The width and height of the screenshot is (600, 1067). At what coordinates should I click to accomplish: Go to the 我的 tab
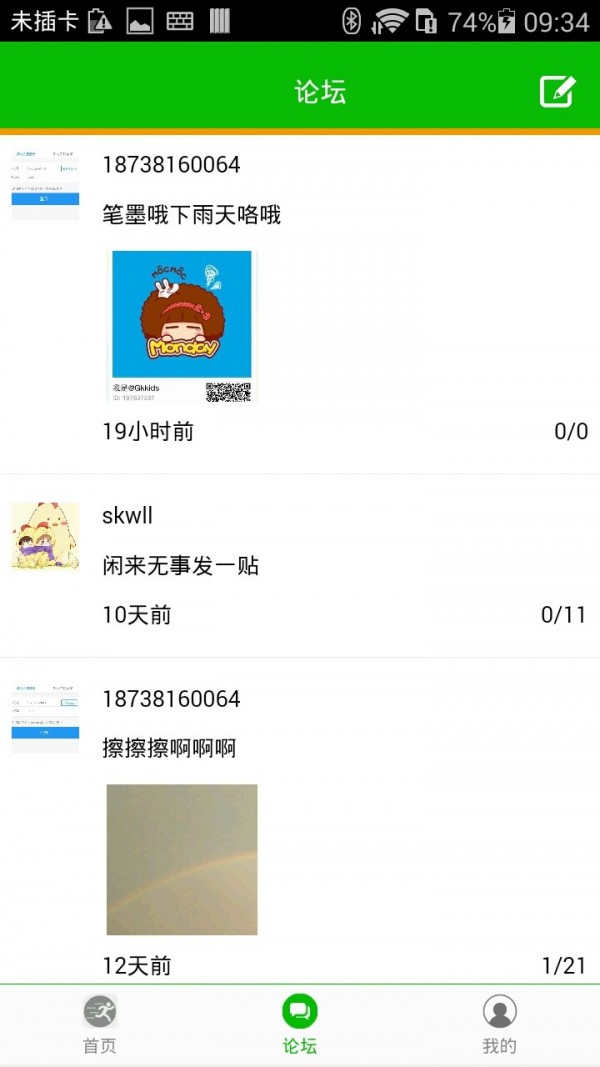click(499, 1025)
